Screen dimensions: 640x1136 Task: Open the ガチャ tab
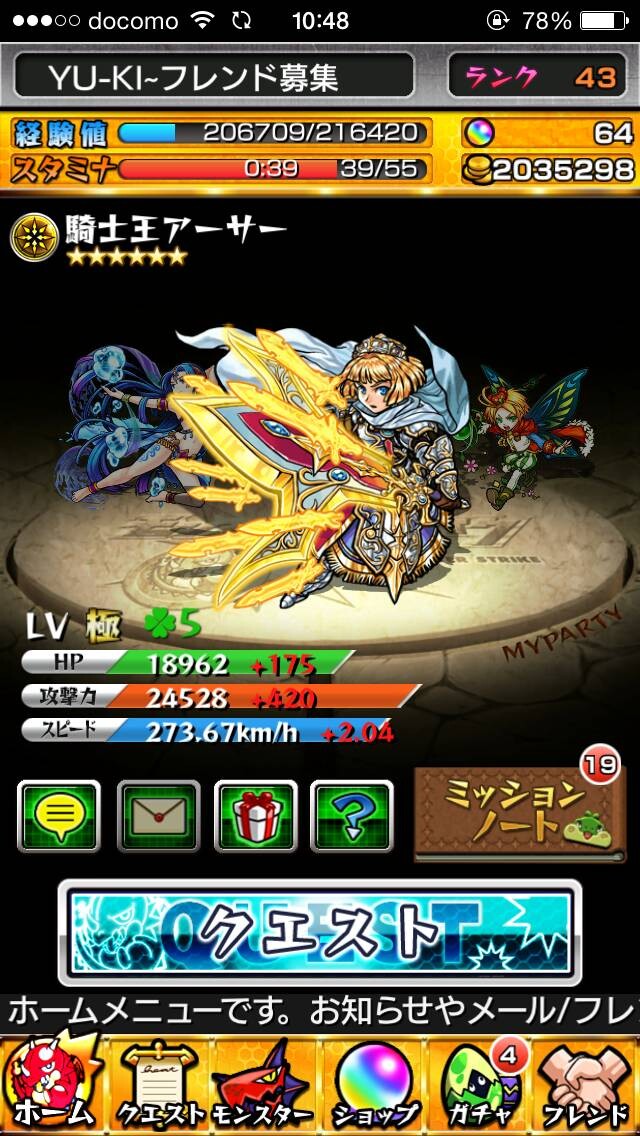[x=480, y=1087]
